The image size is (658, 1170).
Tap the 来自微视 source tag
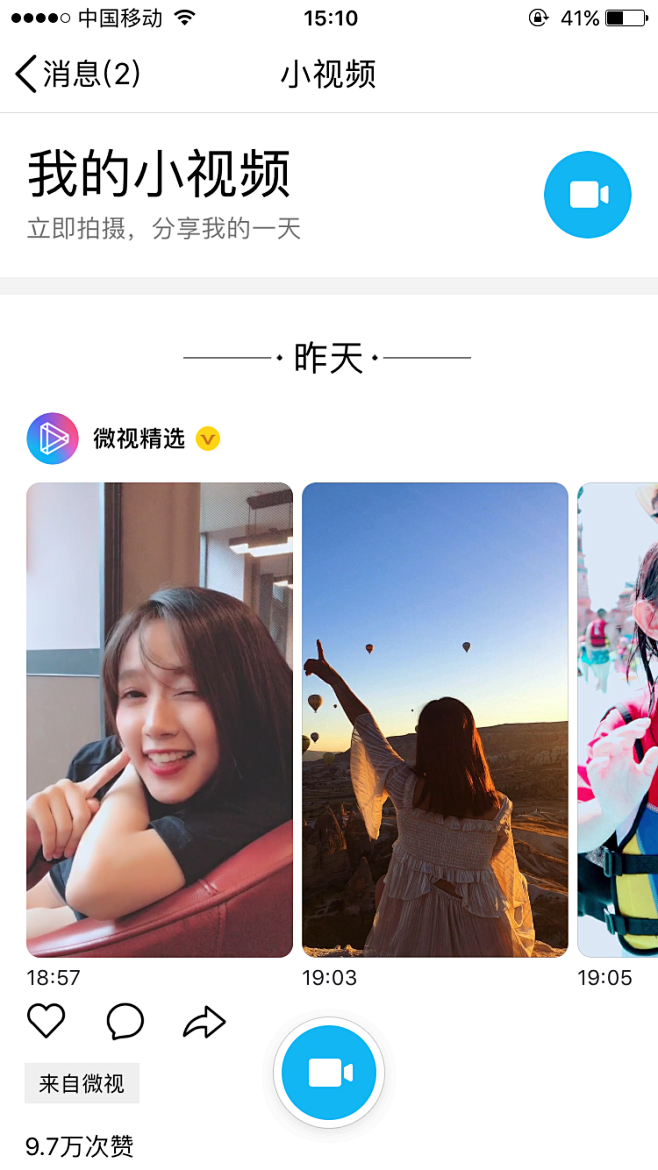coord(82,1083)
